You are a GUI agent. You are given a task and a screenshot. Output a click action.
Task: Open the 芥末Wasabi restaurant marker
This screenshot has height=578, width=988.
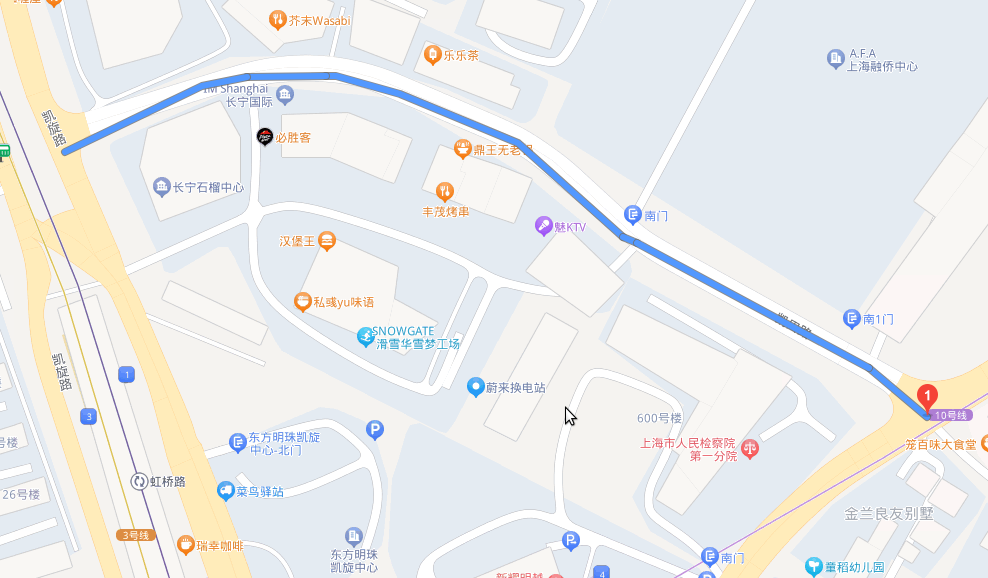277,20
